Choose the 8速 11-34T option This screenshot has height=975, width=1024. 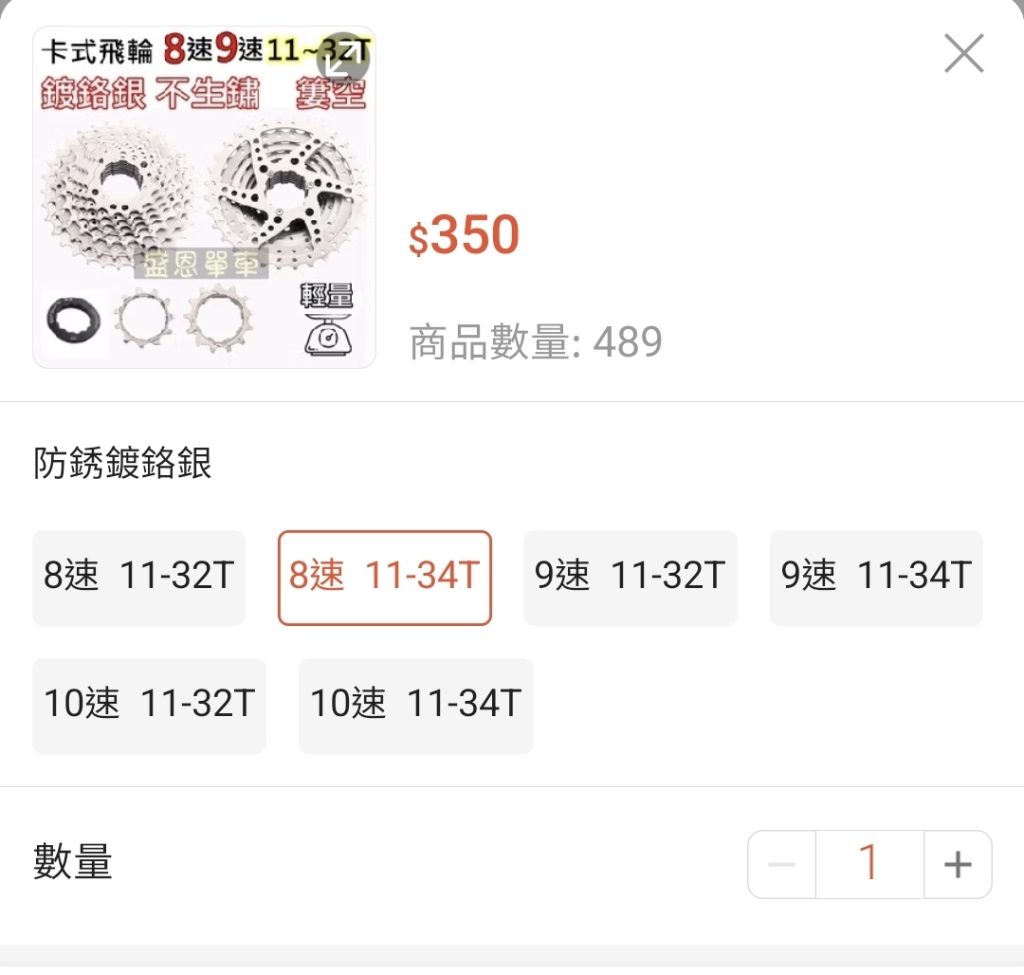[385, 578]
